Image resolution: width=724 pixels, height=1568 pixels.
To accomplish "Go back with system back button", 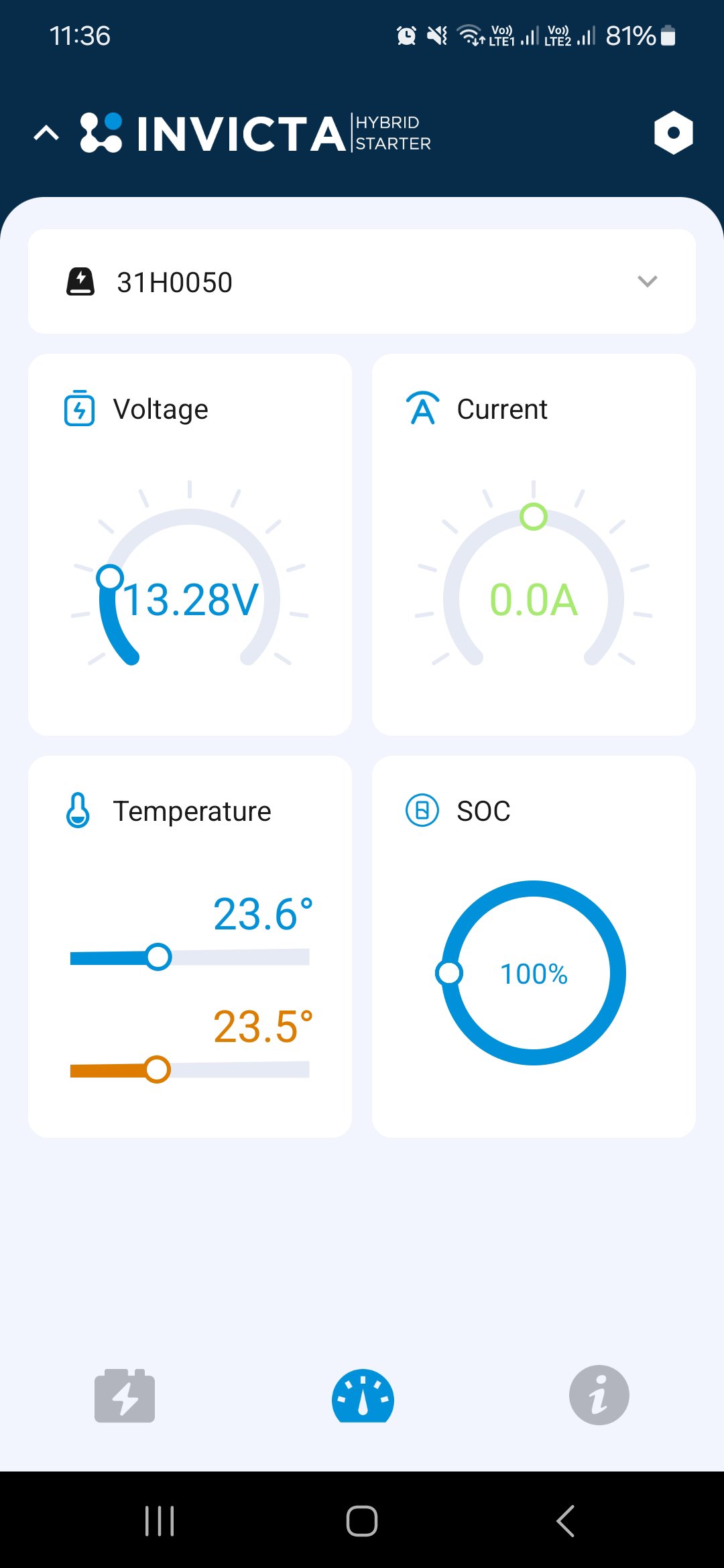I will coord(565,1520).
